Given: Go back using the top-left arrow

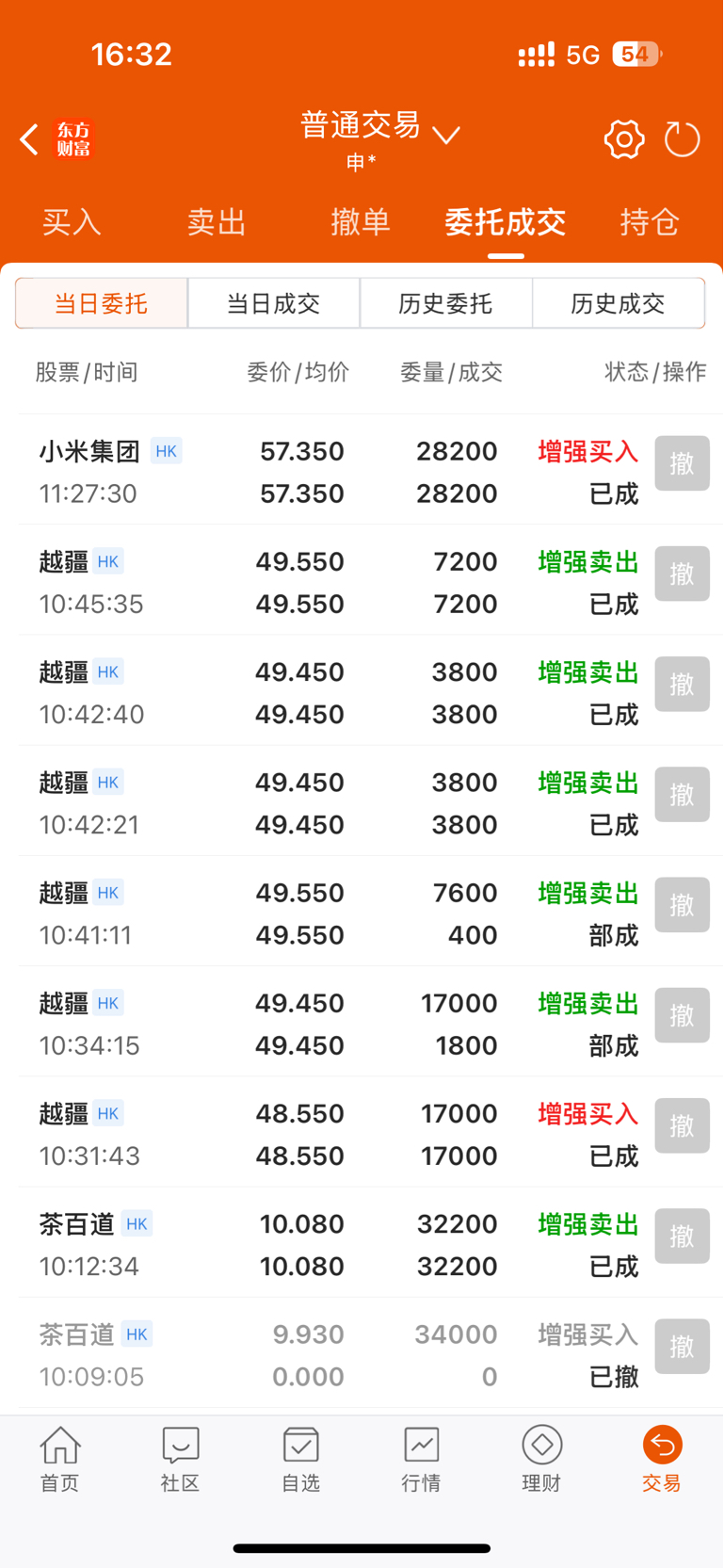Looking at the screenshot, I should 29,140.
